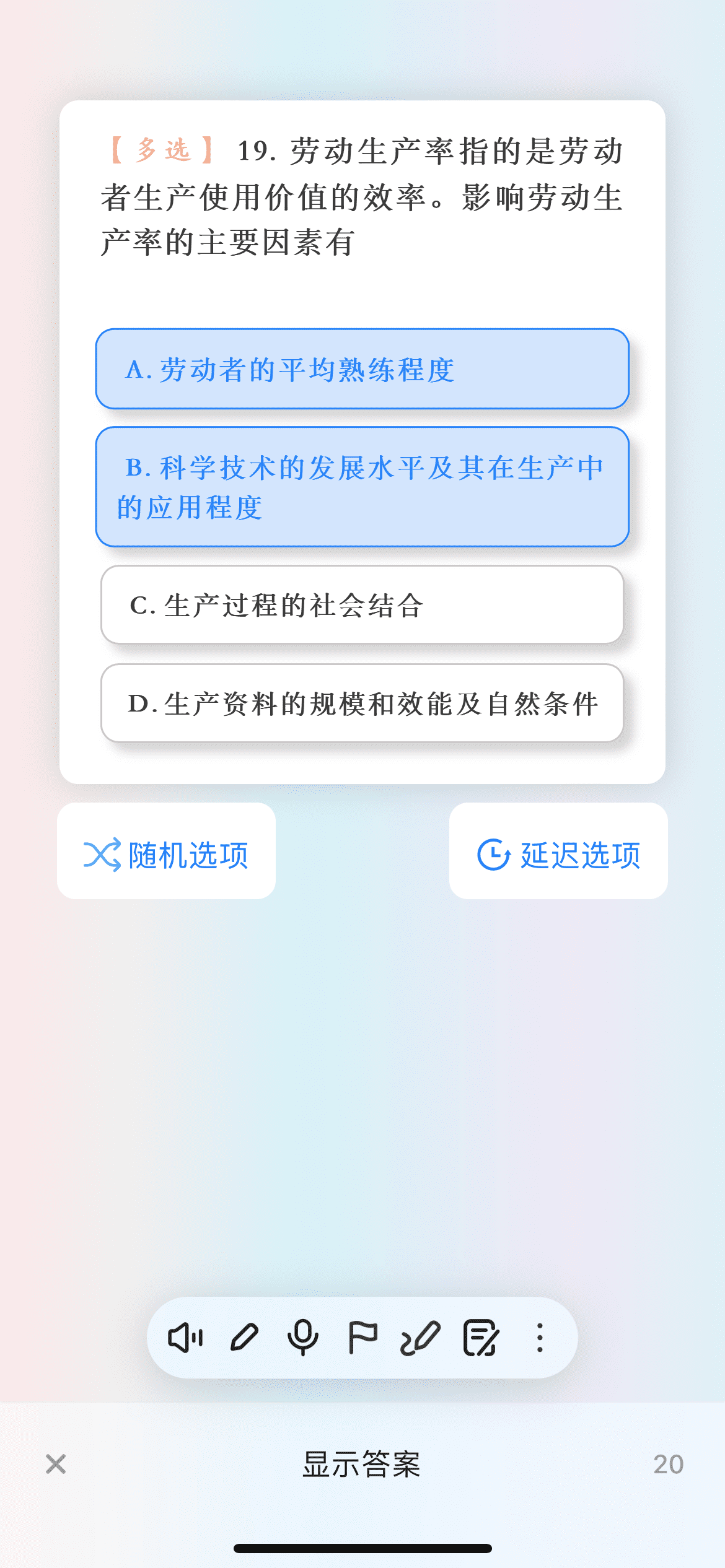Open the three-dot more menu
This screenshot has height=1568, width=725.
(x=540, y=1338)
